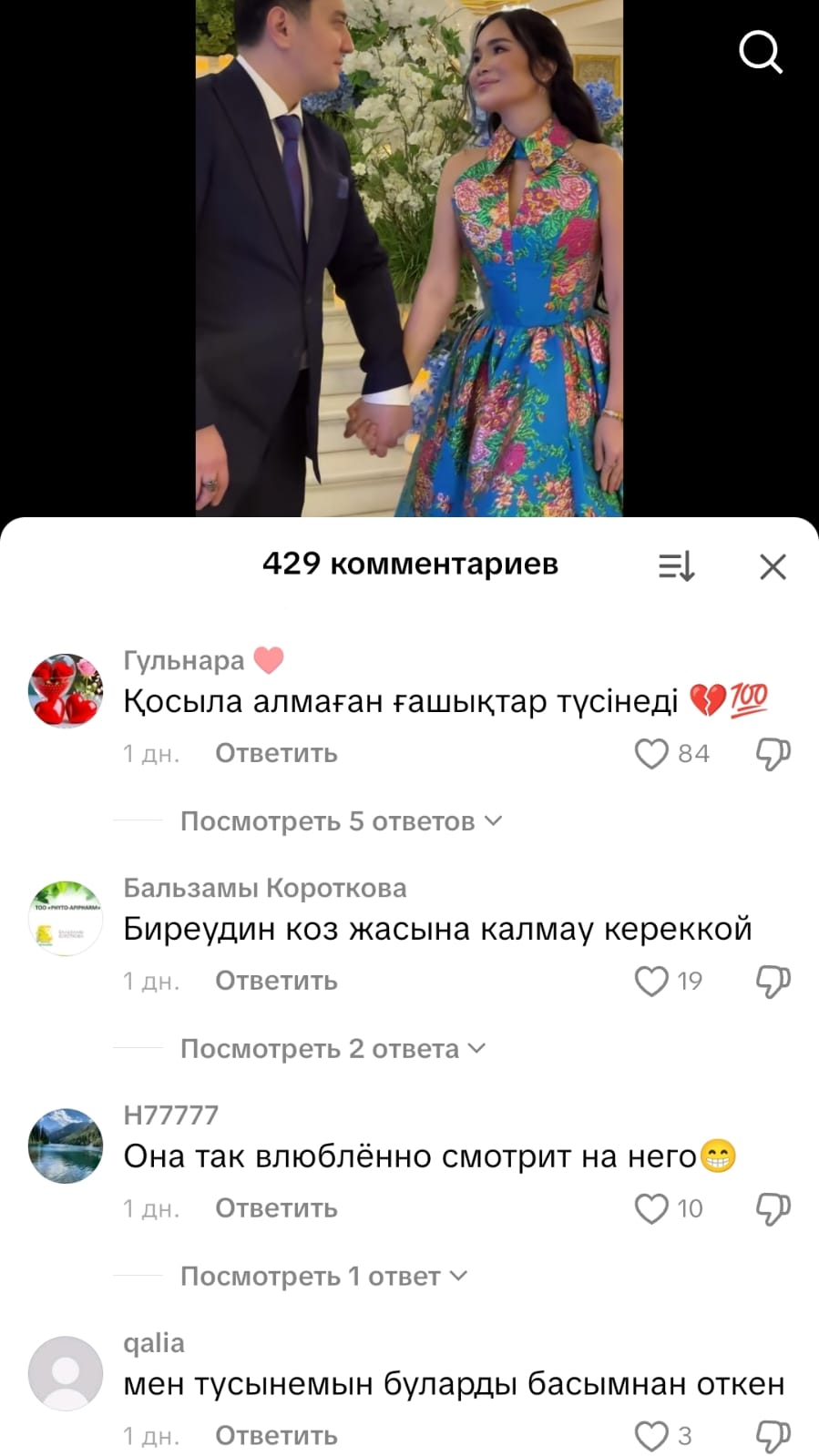Dislike the comment from Бальзамы Короткова
Viewport: 819px width, 1456px height.
coord(773,982)
